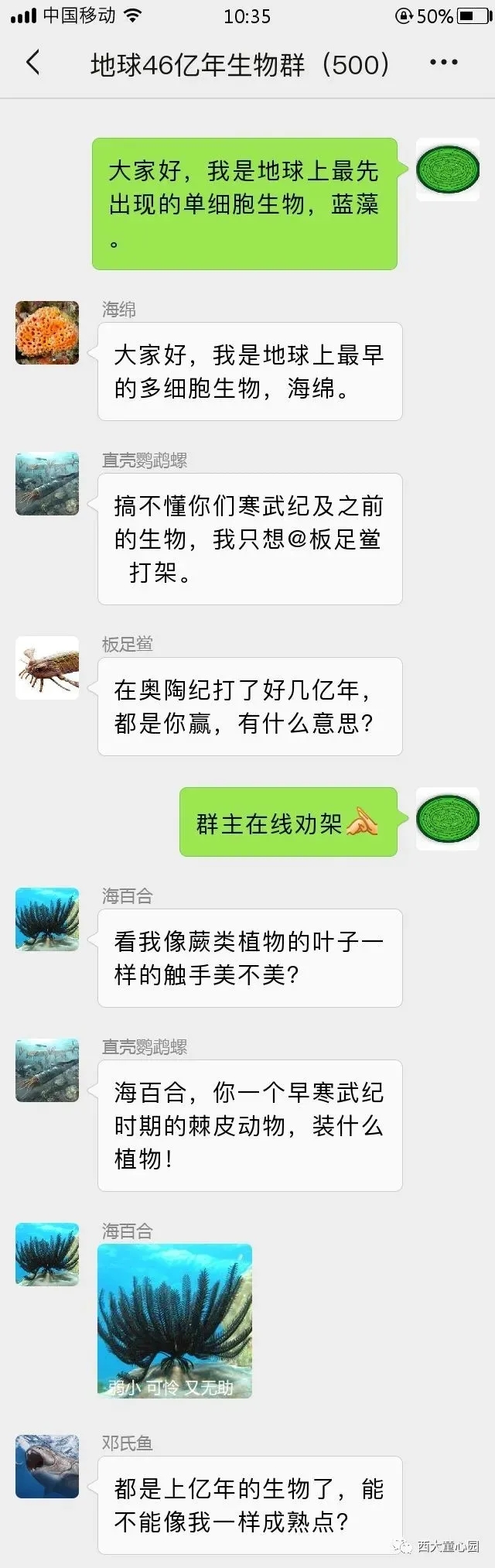View 板足鲎's profile avatar

click(47, 668)
